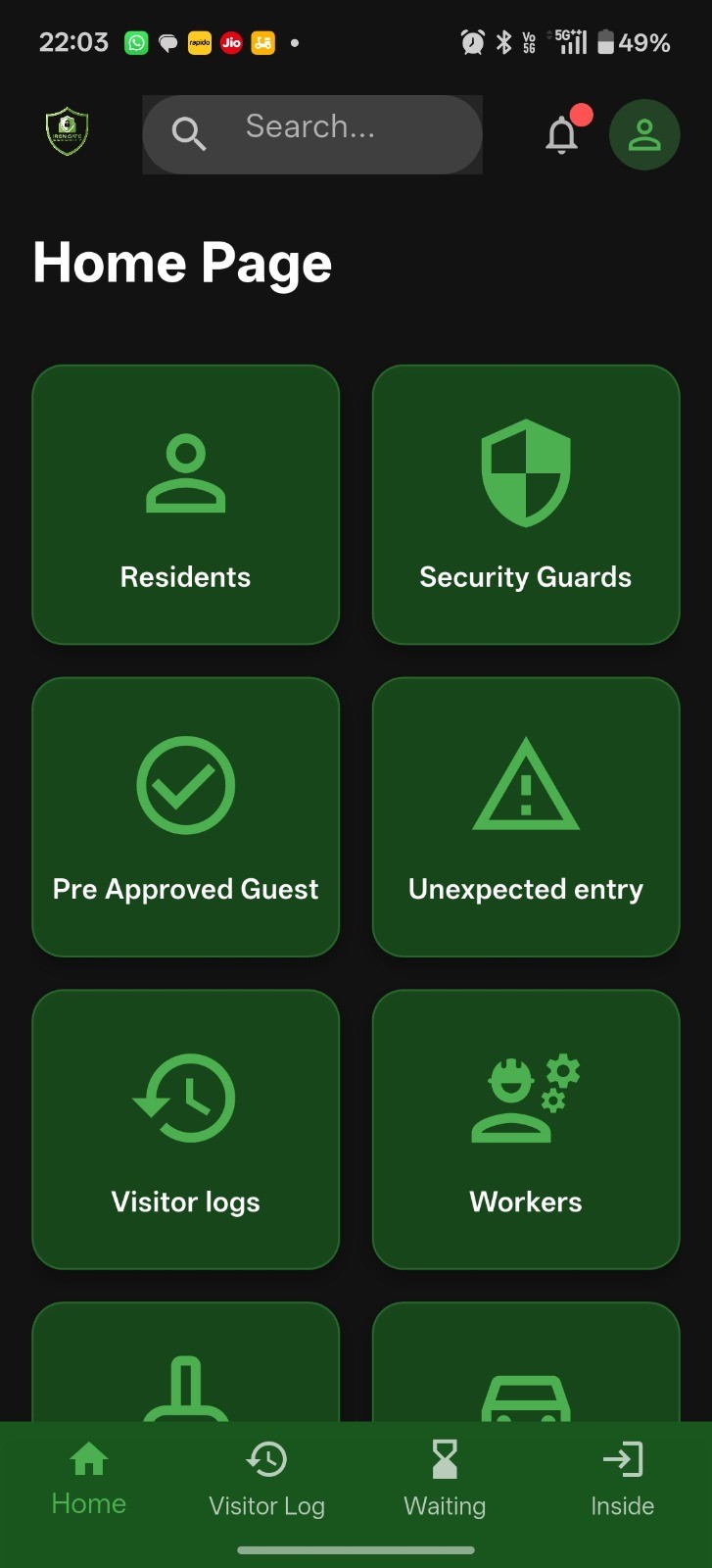Switch to the Home tab

(x=89, y=1479)
